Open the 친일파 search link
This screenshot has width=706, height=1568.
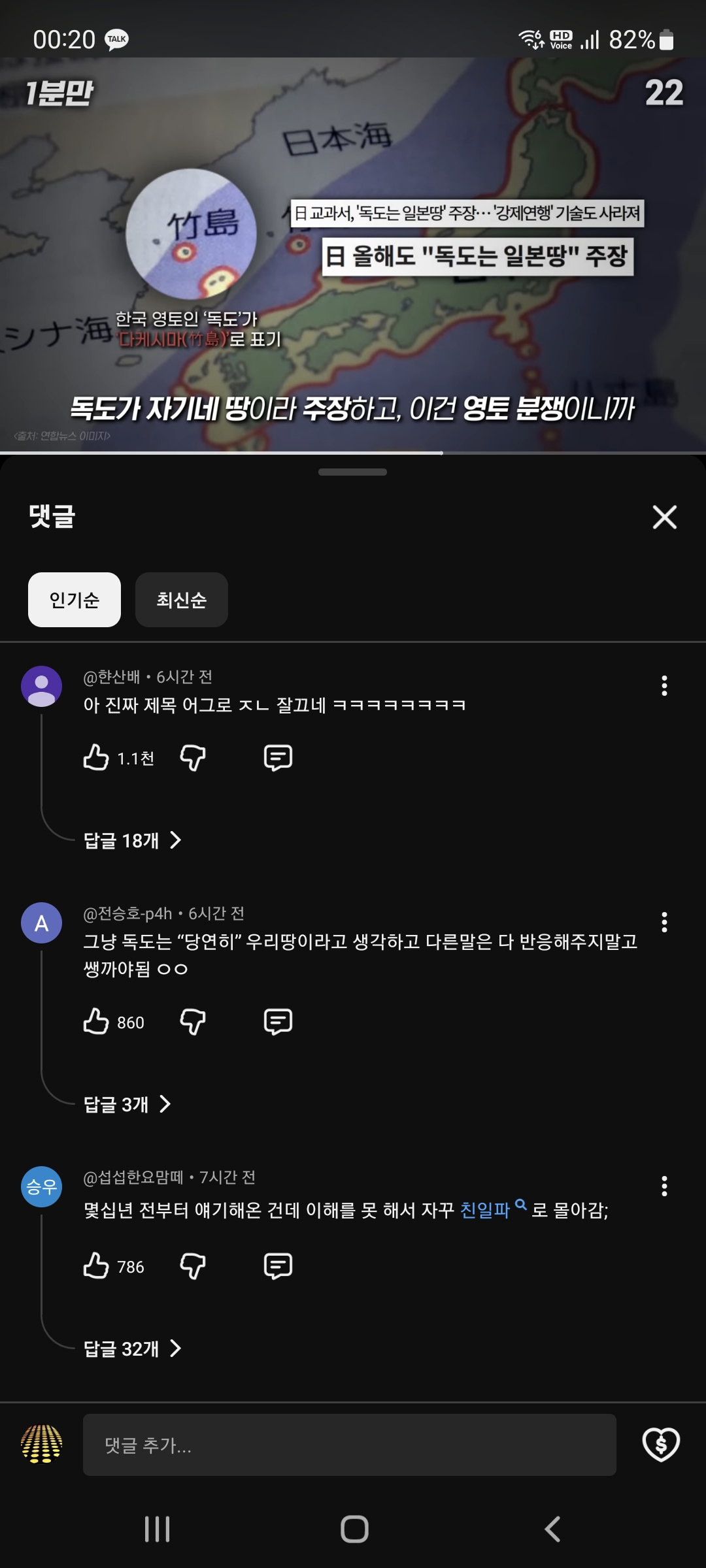(x=486, y=1210)
